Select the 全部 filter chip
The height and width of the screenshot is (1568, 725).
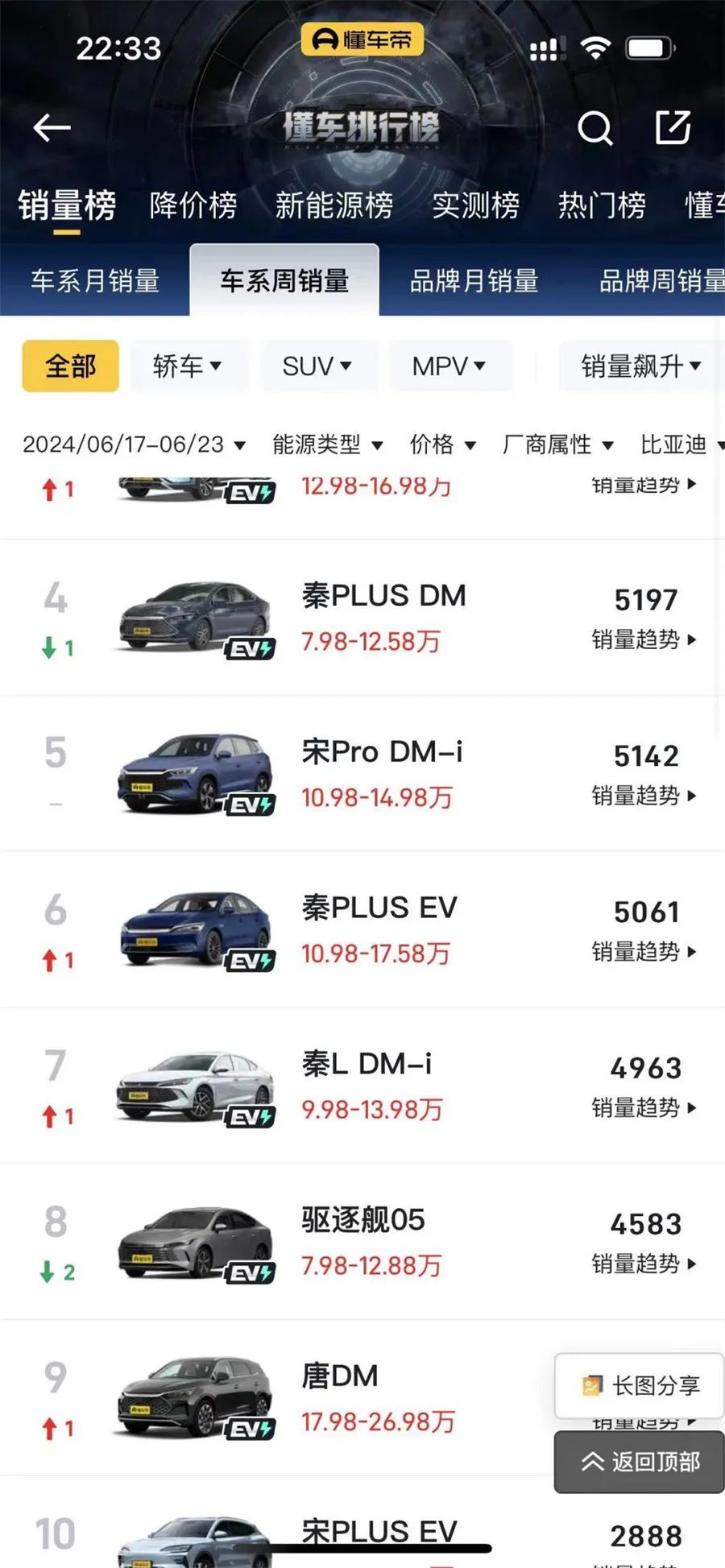[x=71, y=366]
